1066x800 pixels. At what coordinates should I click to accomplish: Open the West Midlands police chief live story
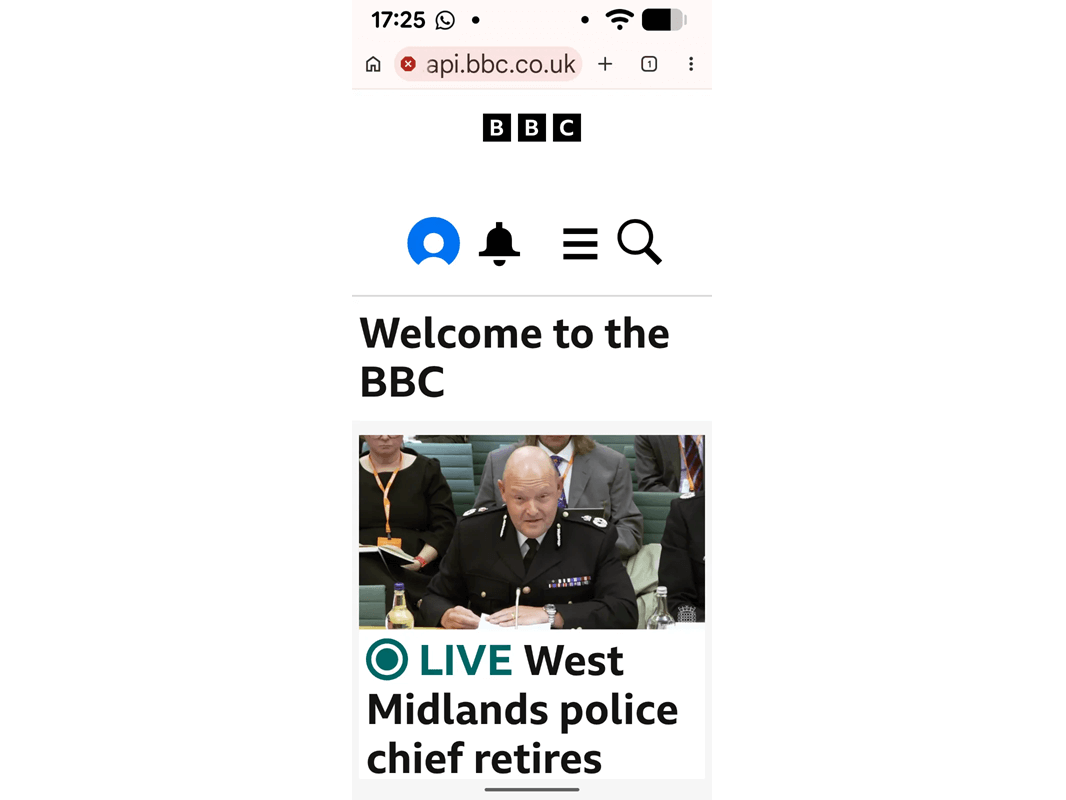[x=522, y=709]
